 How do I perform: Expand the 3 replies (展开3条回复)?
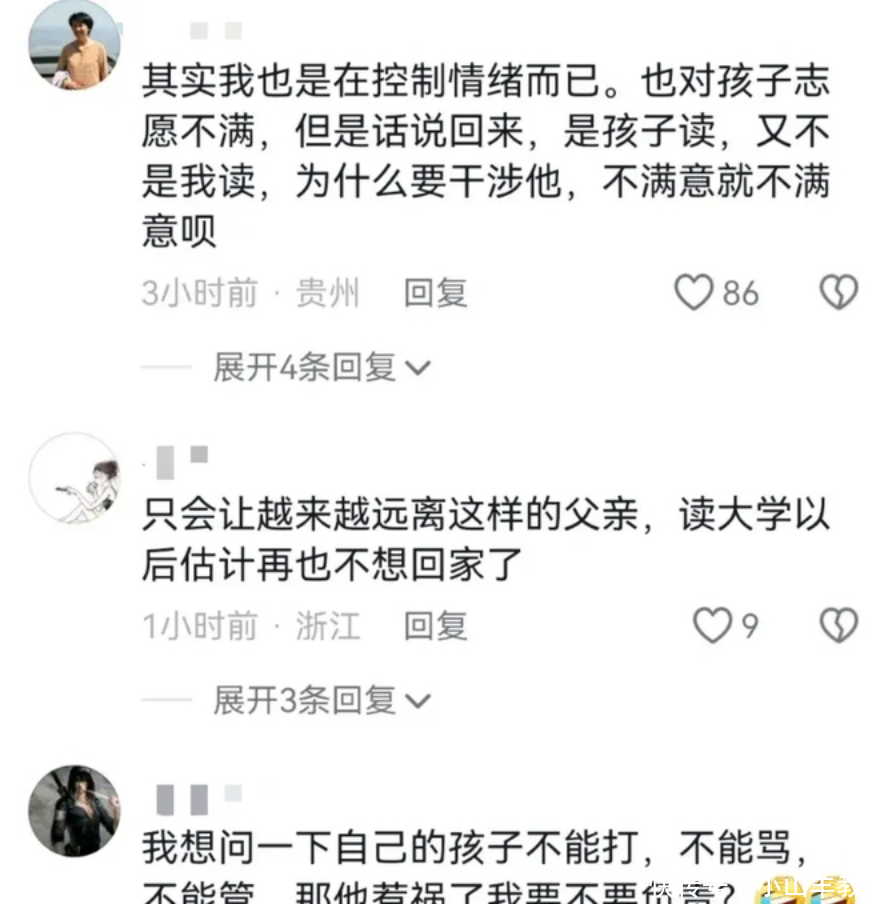pos(321,701)
